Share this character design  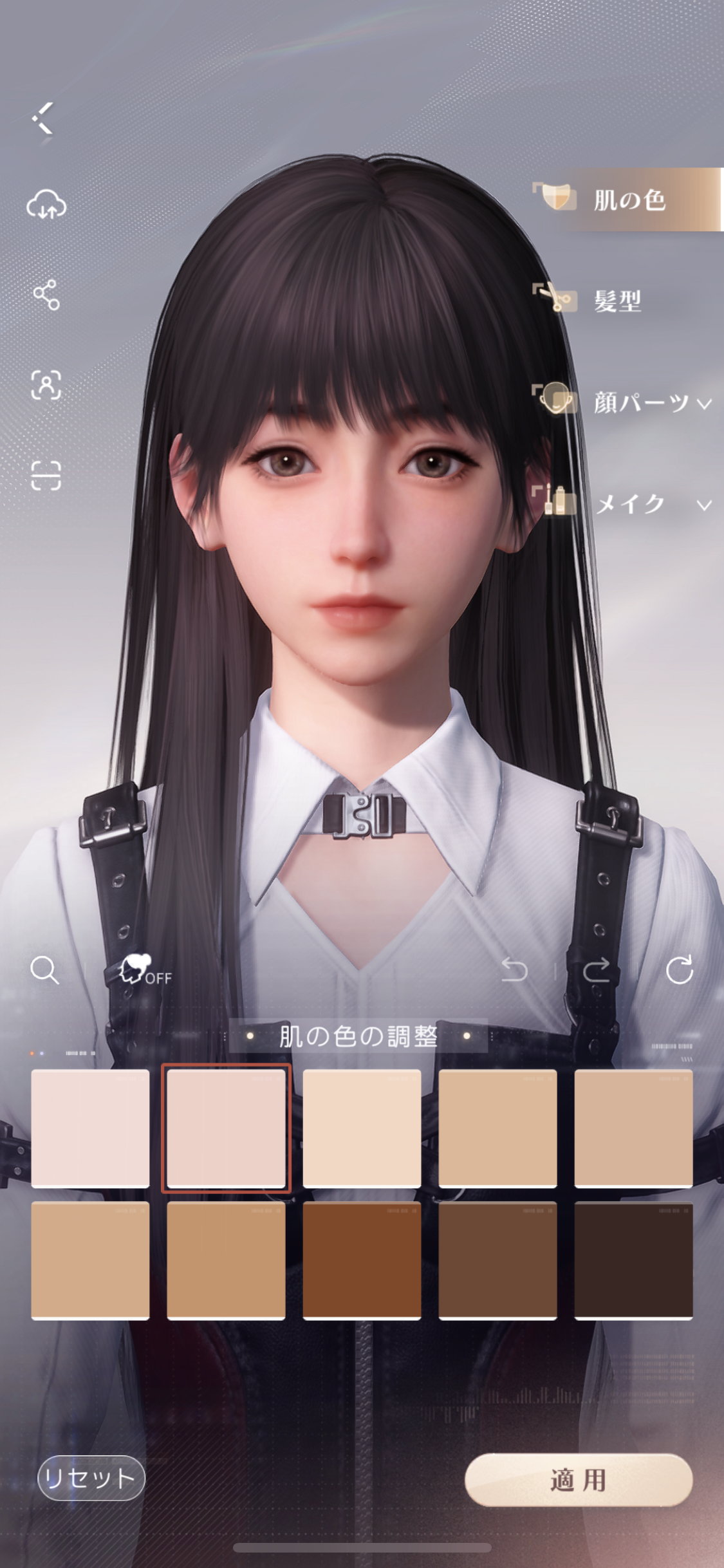46,295
